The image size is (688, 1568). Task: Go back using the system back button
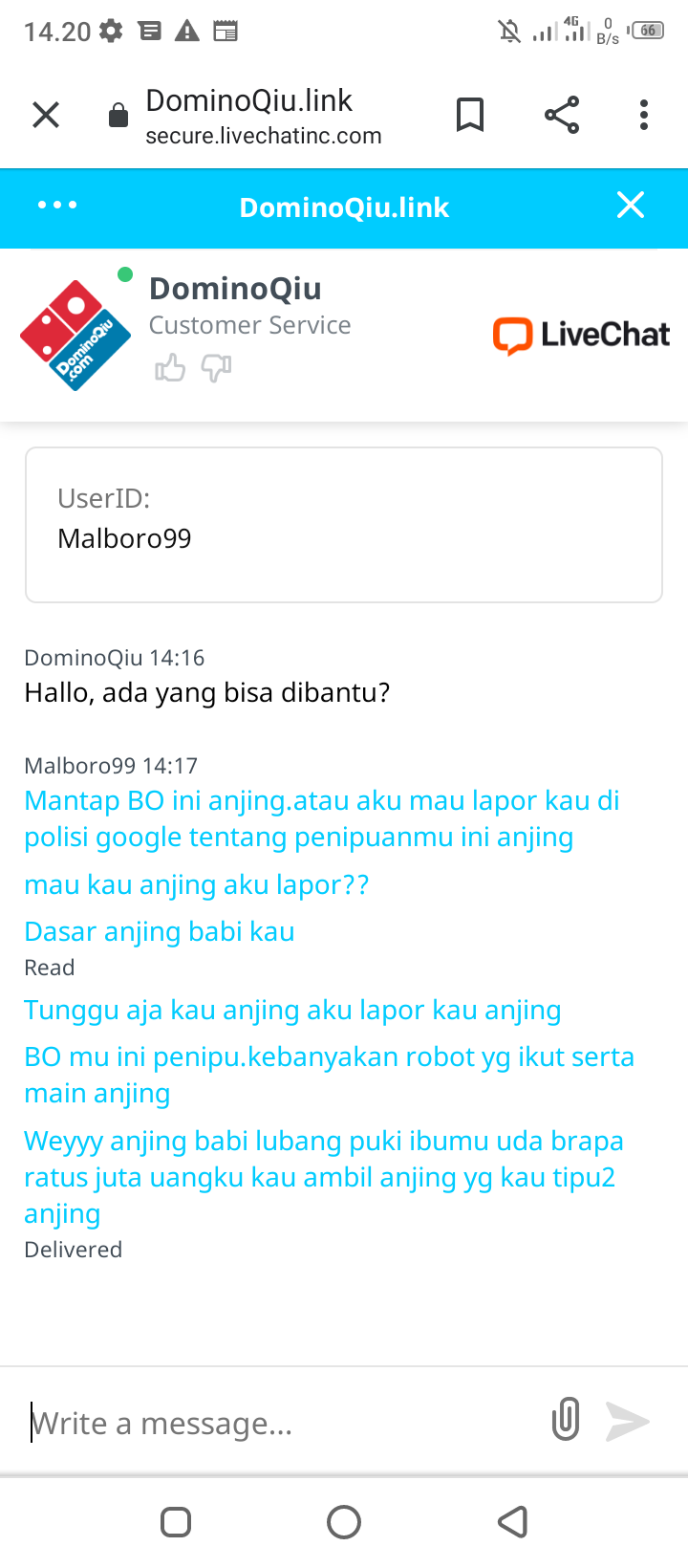513,1521
